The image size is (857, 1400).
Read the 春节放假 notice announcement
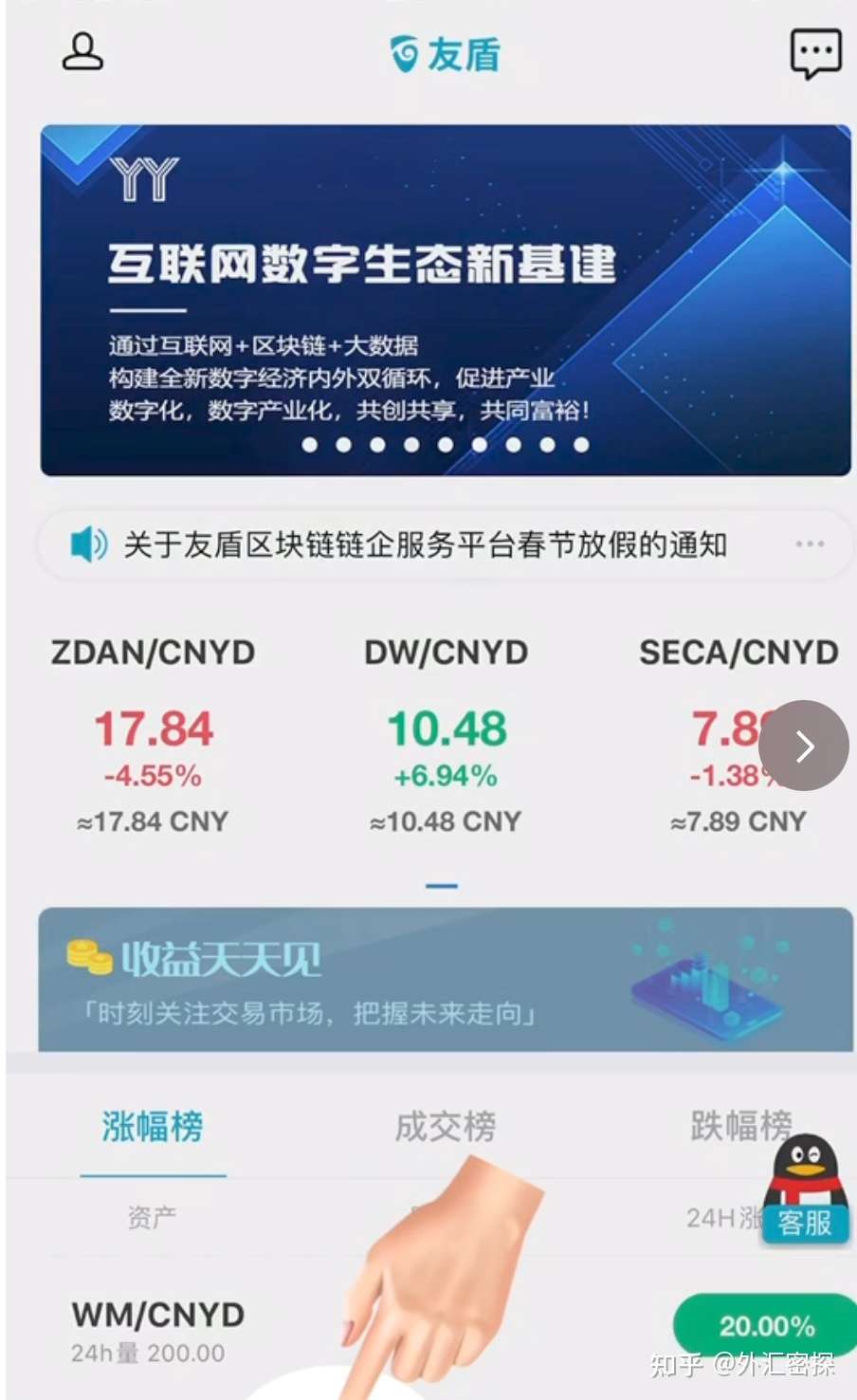click(425, 545)
